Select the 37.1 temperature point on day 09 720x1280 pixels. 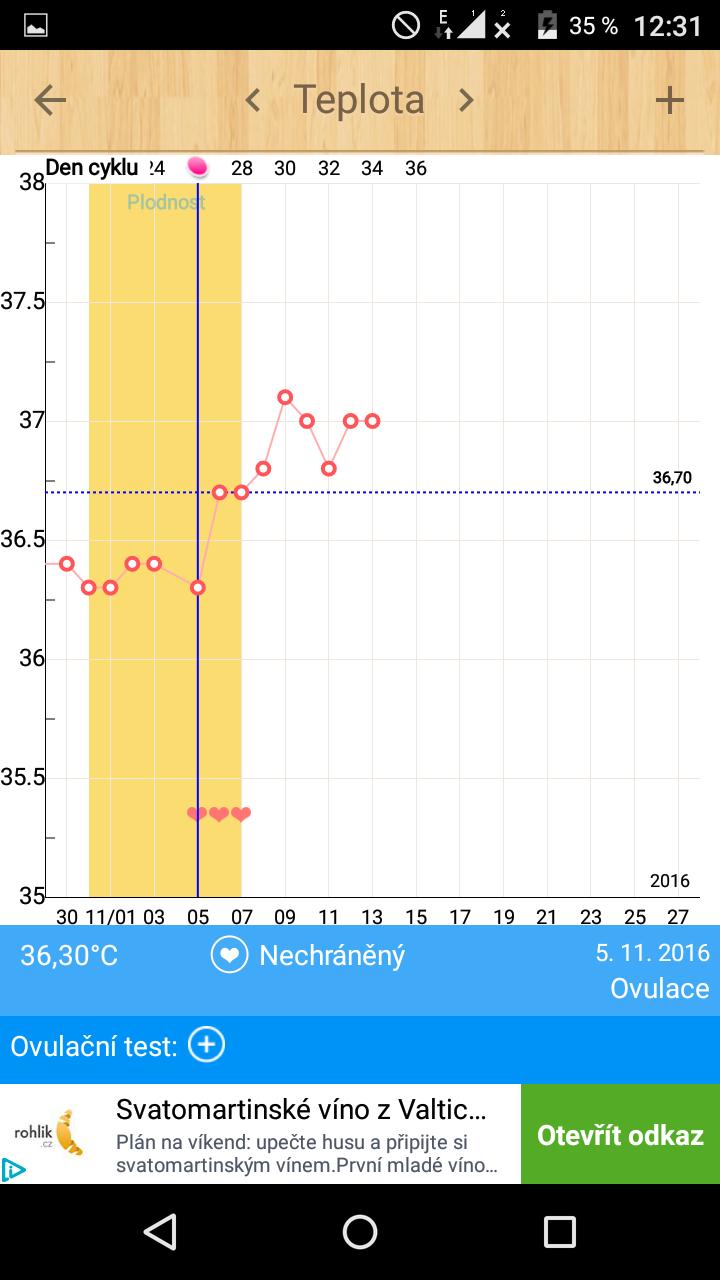[285, 397]
